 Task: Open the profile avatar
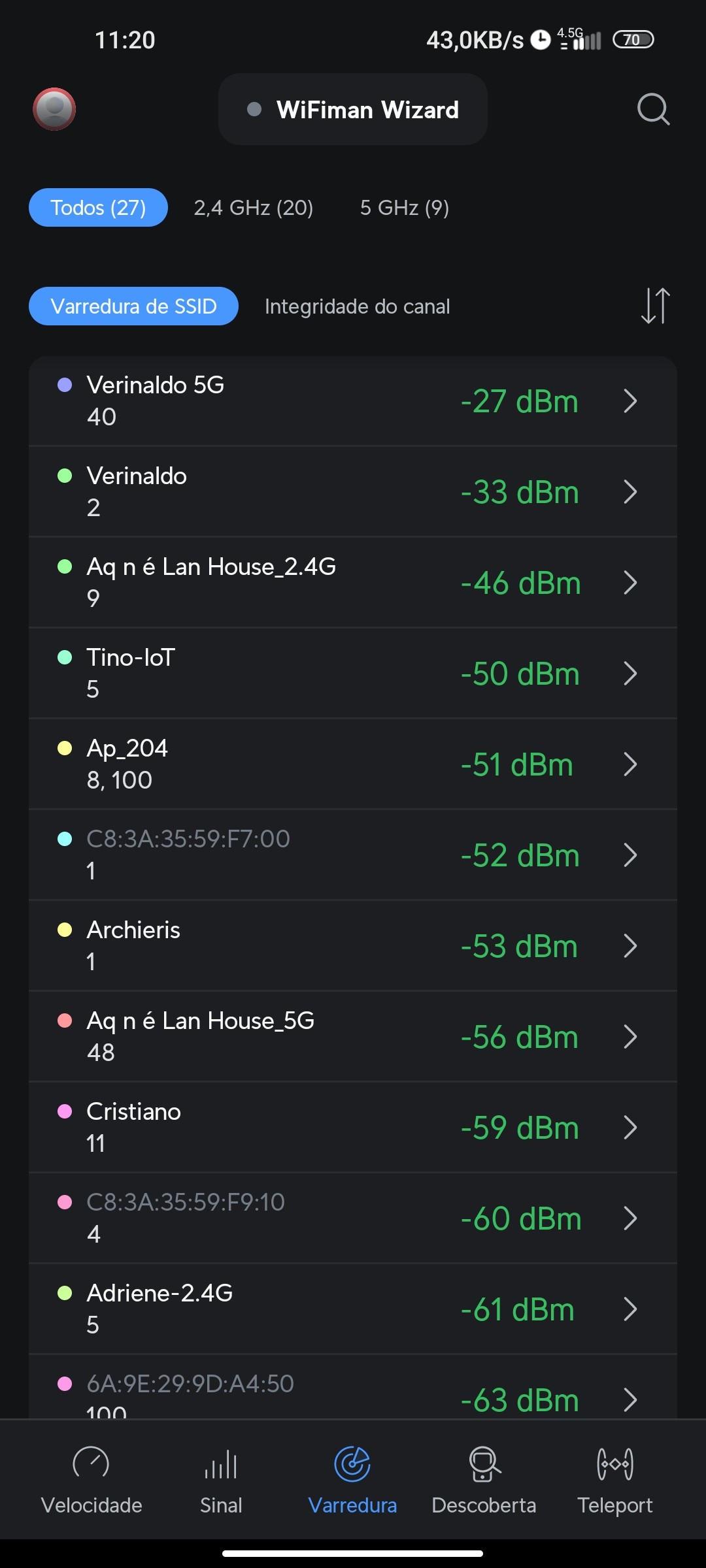(x=54, y=109)
